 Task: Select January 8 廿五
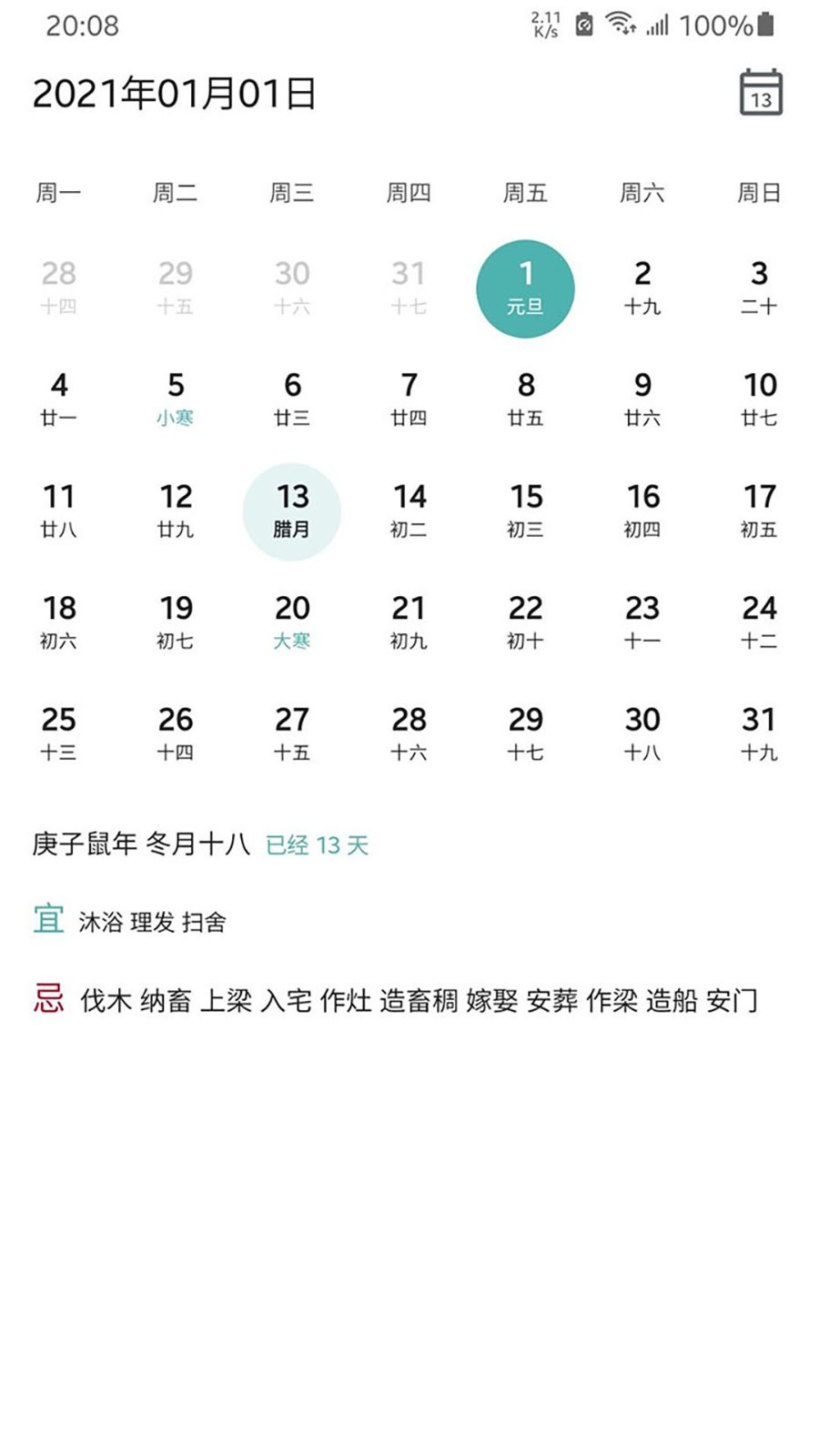point(526,399)
